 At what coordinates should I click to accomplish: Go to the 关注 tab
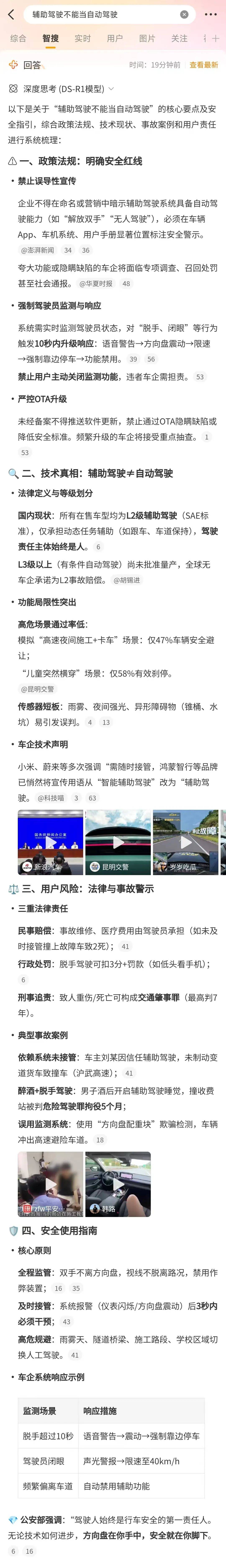(x=179, y=38)
